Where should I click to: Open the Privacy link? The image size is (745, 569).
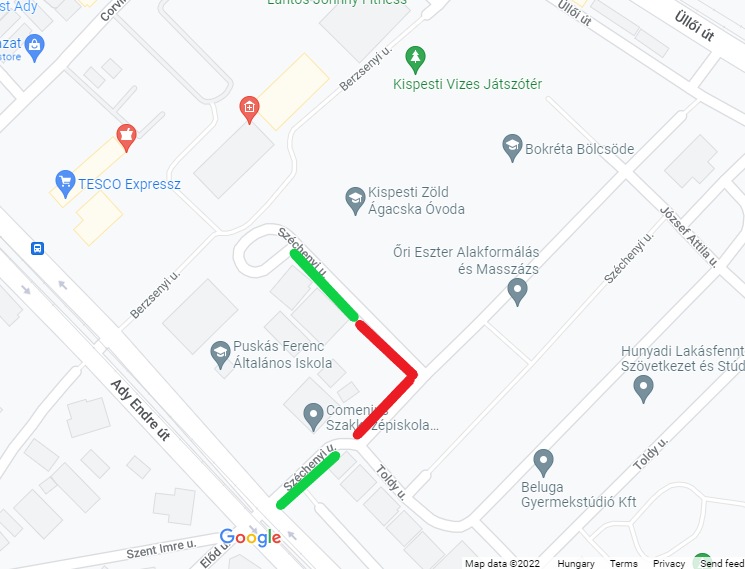[669, 563]
